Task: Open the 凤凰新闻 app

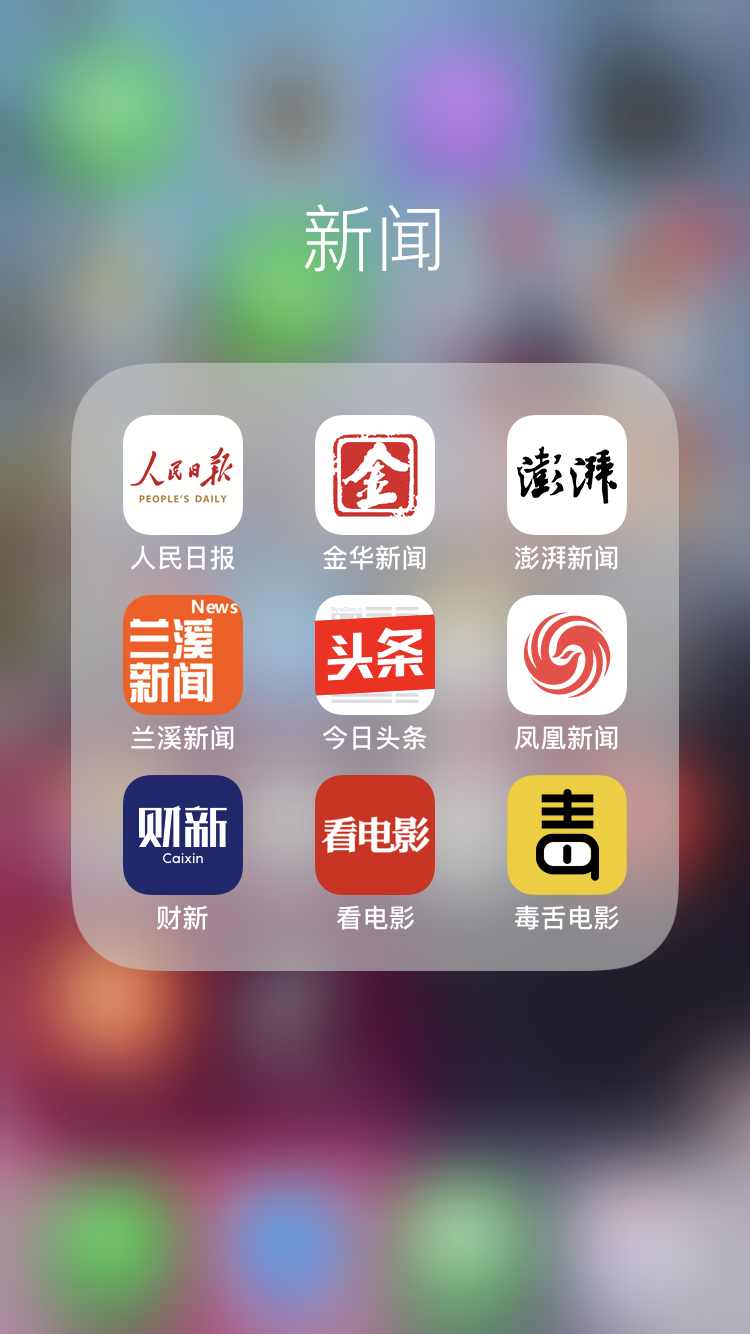Action: (567, 655)
